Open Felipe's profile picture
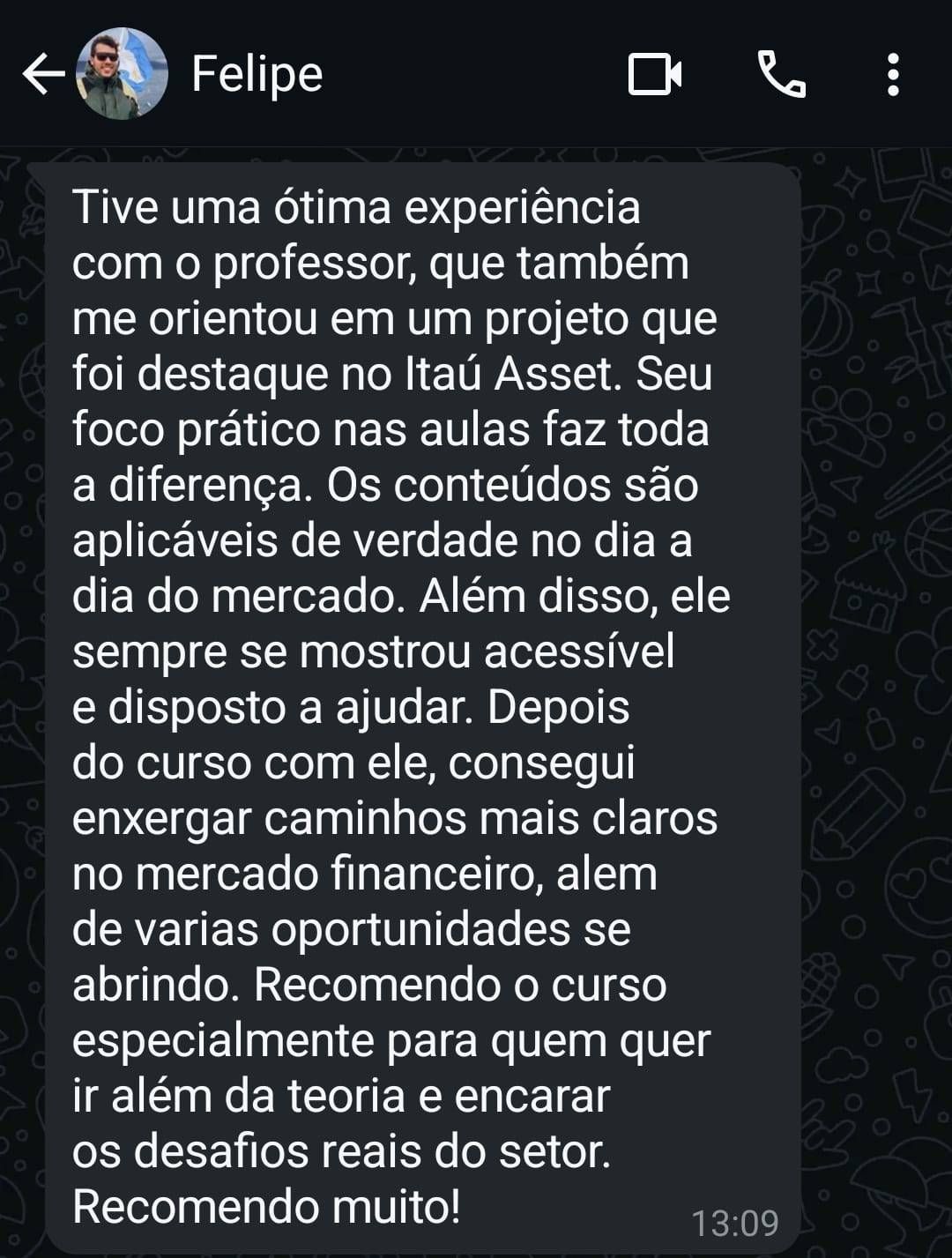The width and height of the screenshot is (952, 1258). click(122, 74)
